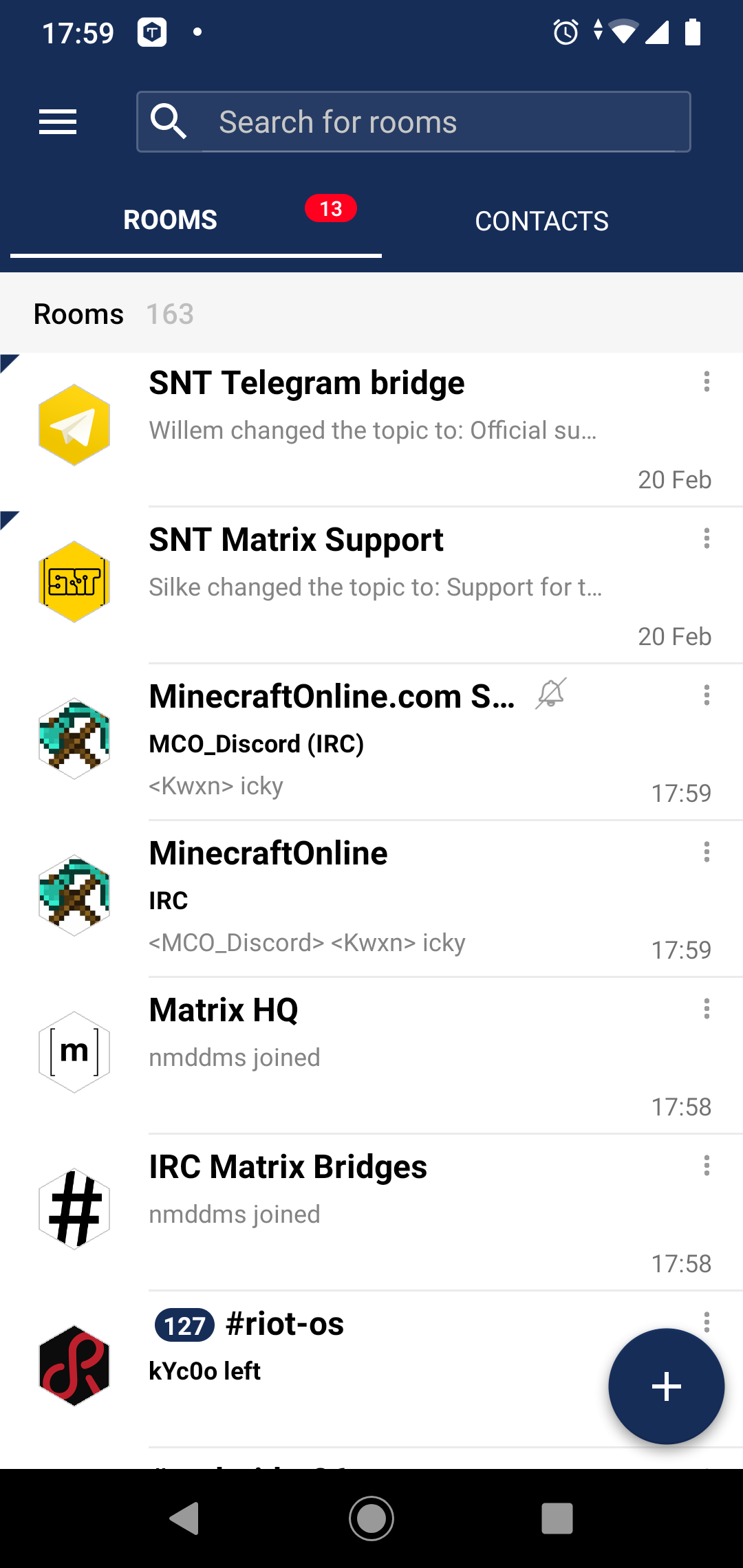Return to the home screen
Image resolution: width=743 pixels, height=1568 pixels.
click(371, 1518)
